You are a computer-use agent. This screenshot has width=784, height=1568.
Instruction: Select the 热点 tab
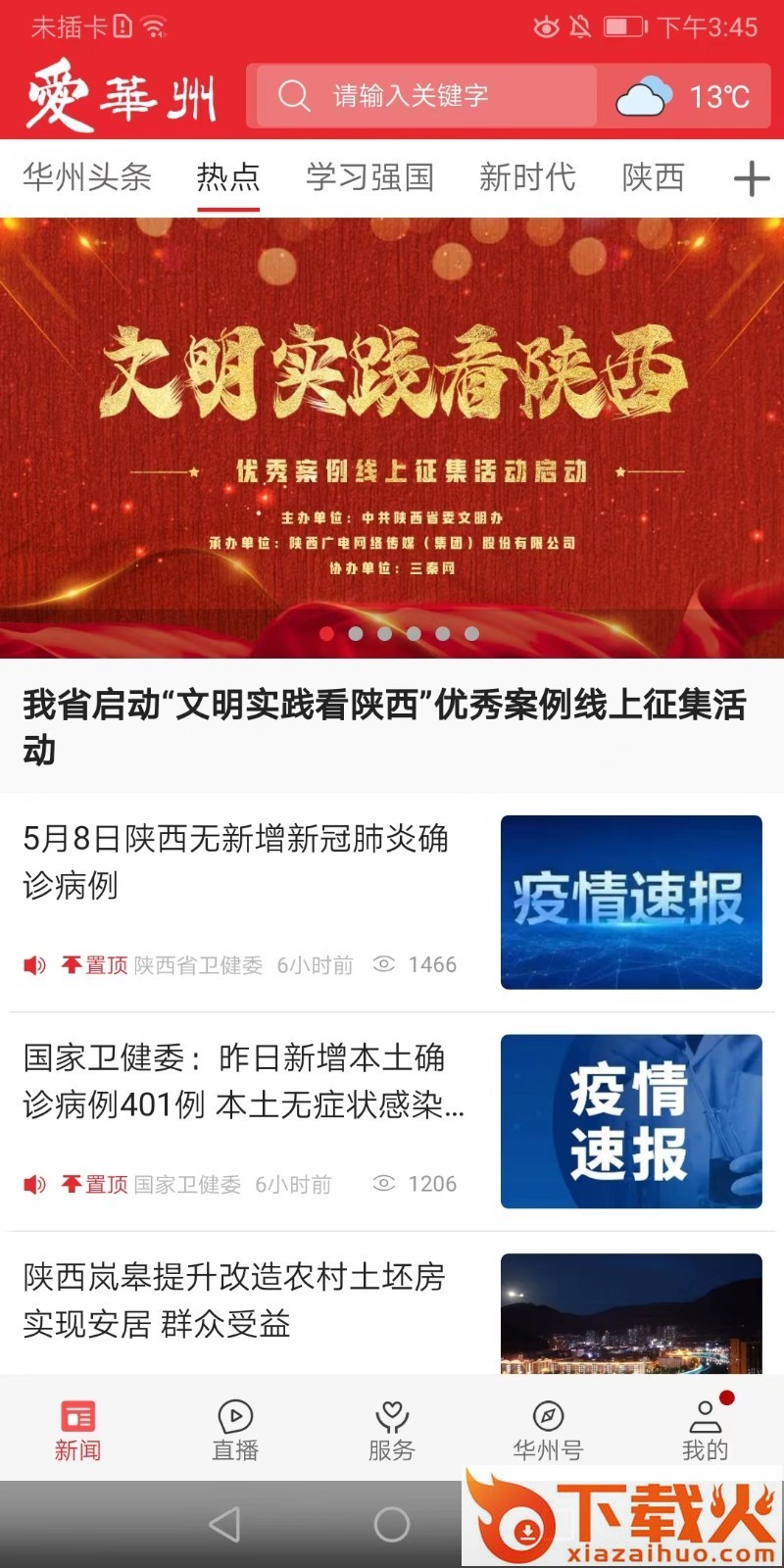(227, 177)
